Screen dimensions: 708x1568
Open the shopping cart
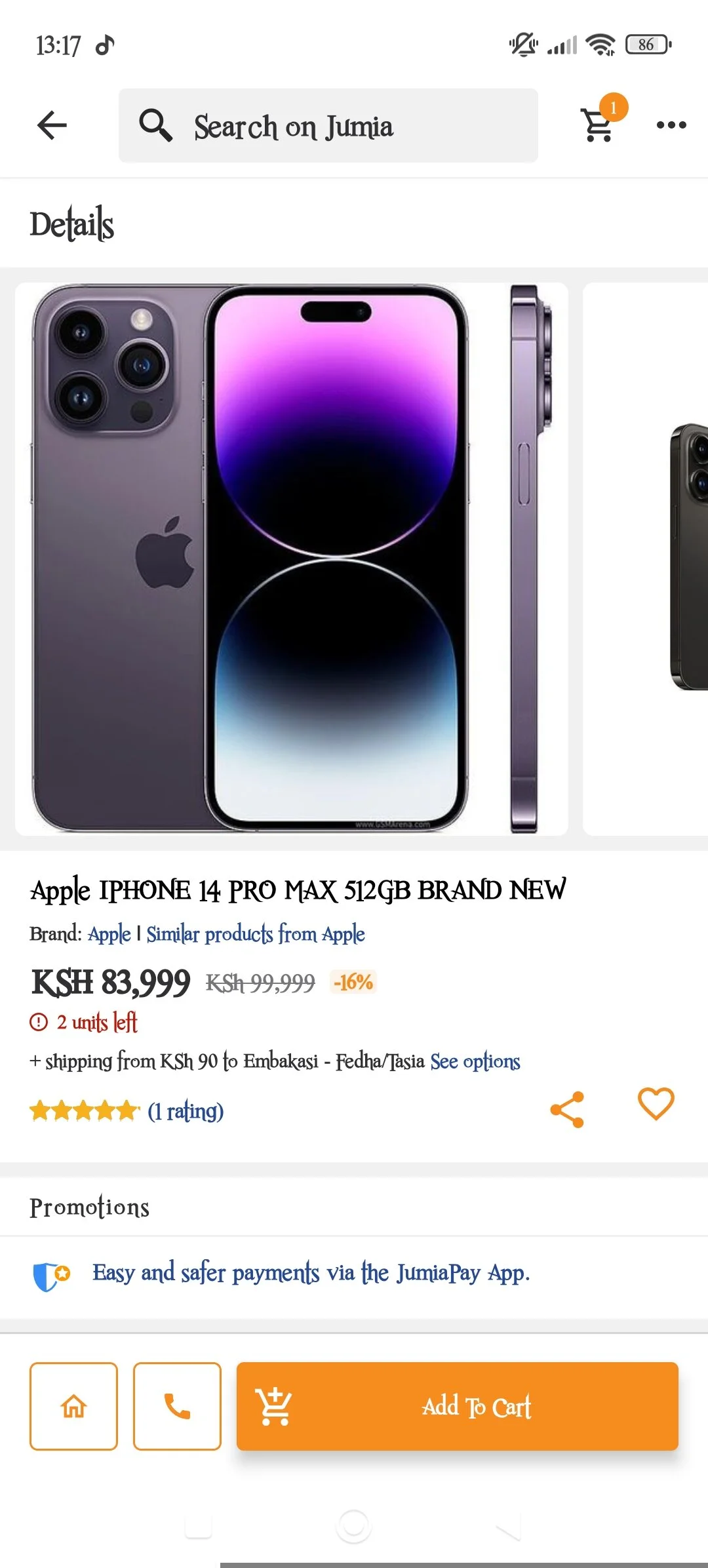click(x=599, y=124)
